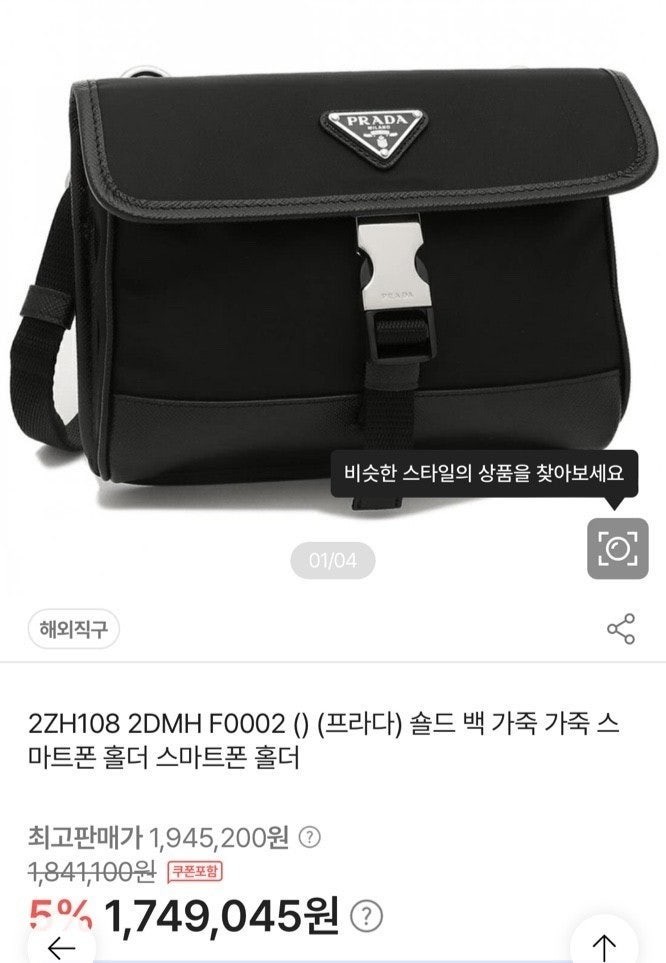The width and height of the screenshot is (666, 963).
Task: Go back with the left arrow button
Action: pos(62,945)
